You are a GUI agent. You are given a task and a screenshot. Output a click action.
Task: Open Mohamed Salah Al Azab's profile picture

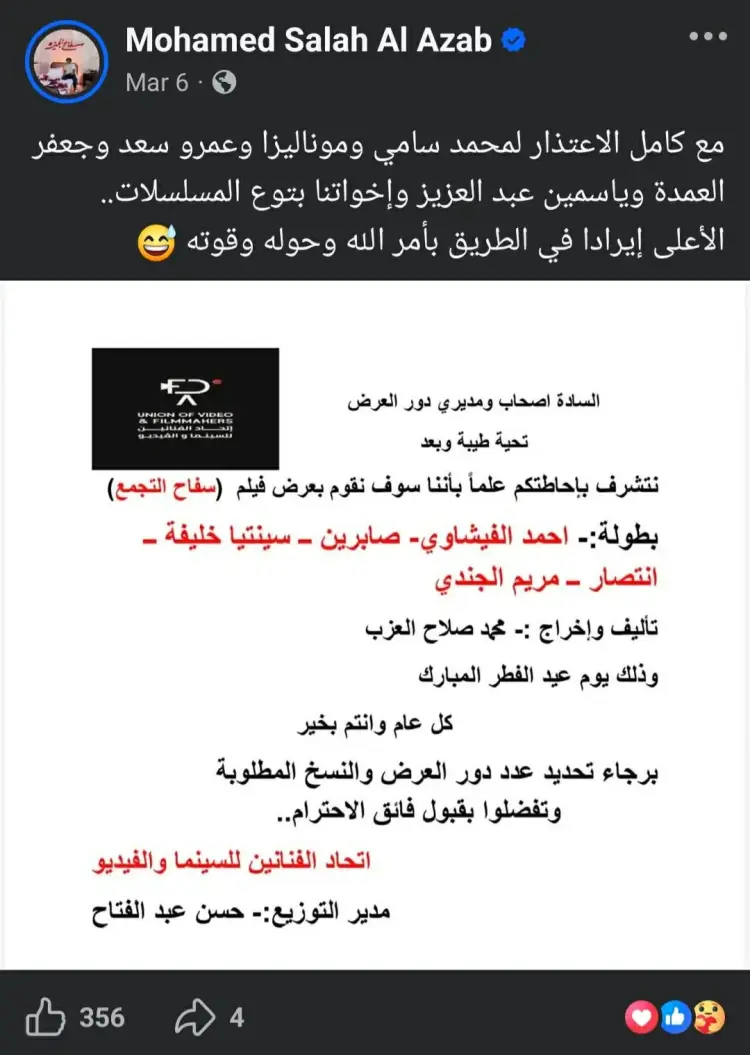click(67, 60)
